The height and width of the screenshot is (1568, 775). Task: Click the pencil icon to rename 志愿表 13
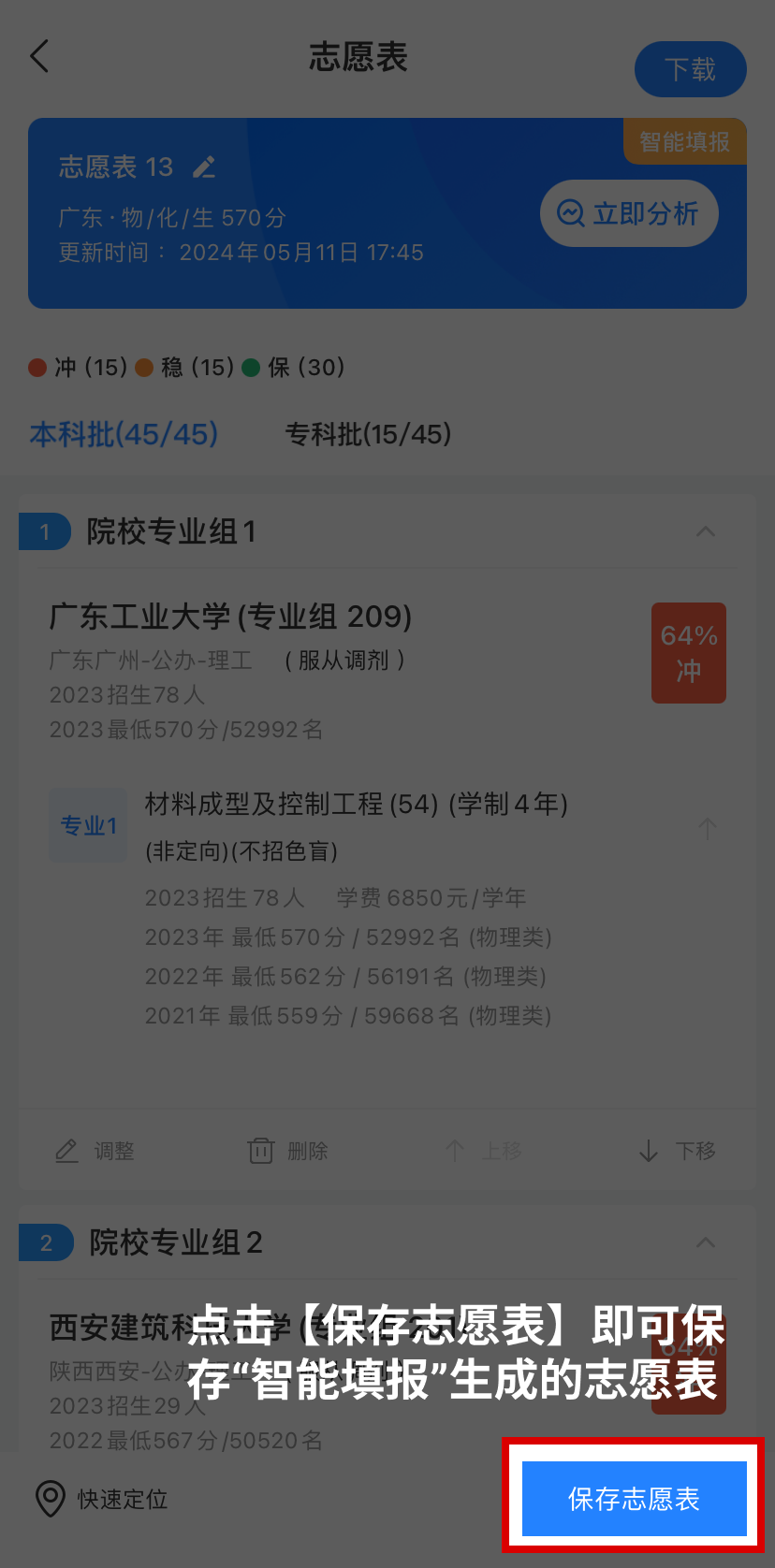tap(205, 167)
